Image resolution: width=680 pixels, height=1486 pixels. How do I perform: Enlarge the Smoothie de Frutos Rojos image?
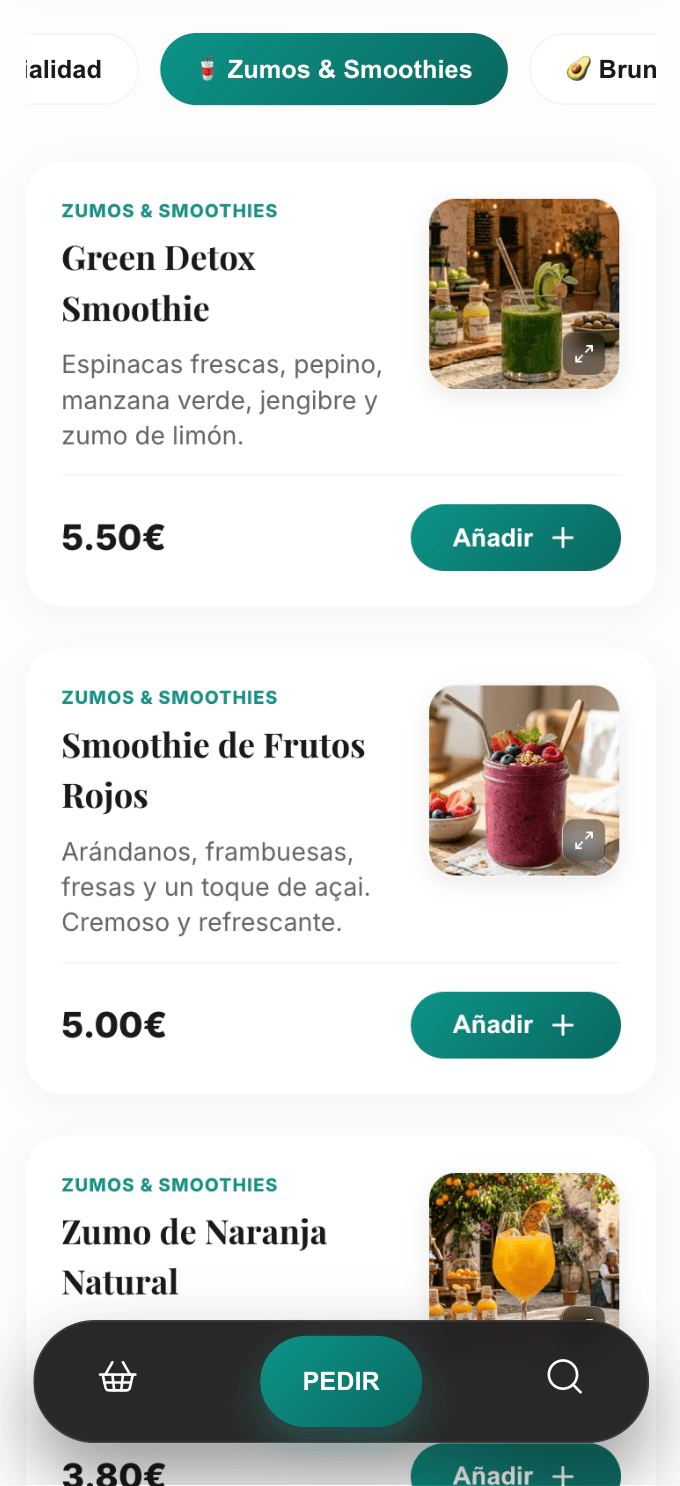click(584, 840)
